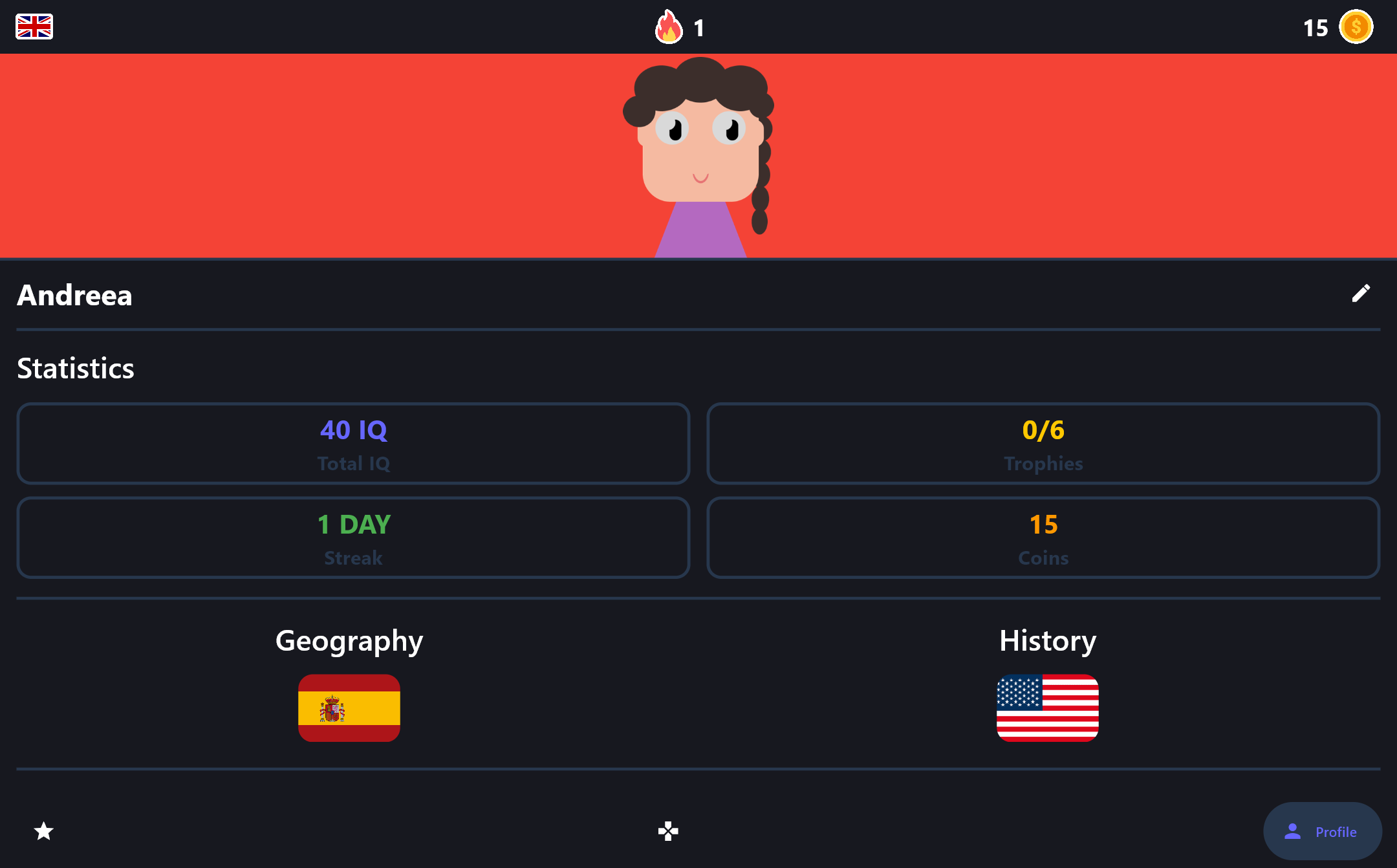Edit the name Andreea with the pencil icon
Image resolution: width=1397 pixels, height=868 pixels.
click(x=1360, y=294)
